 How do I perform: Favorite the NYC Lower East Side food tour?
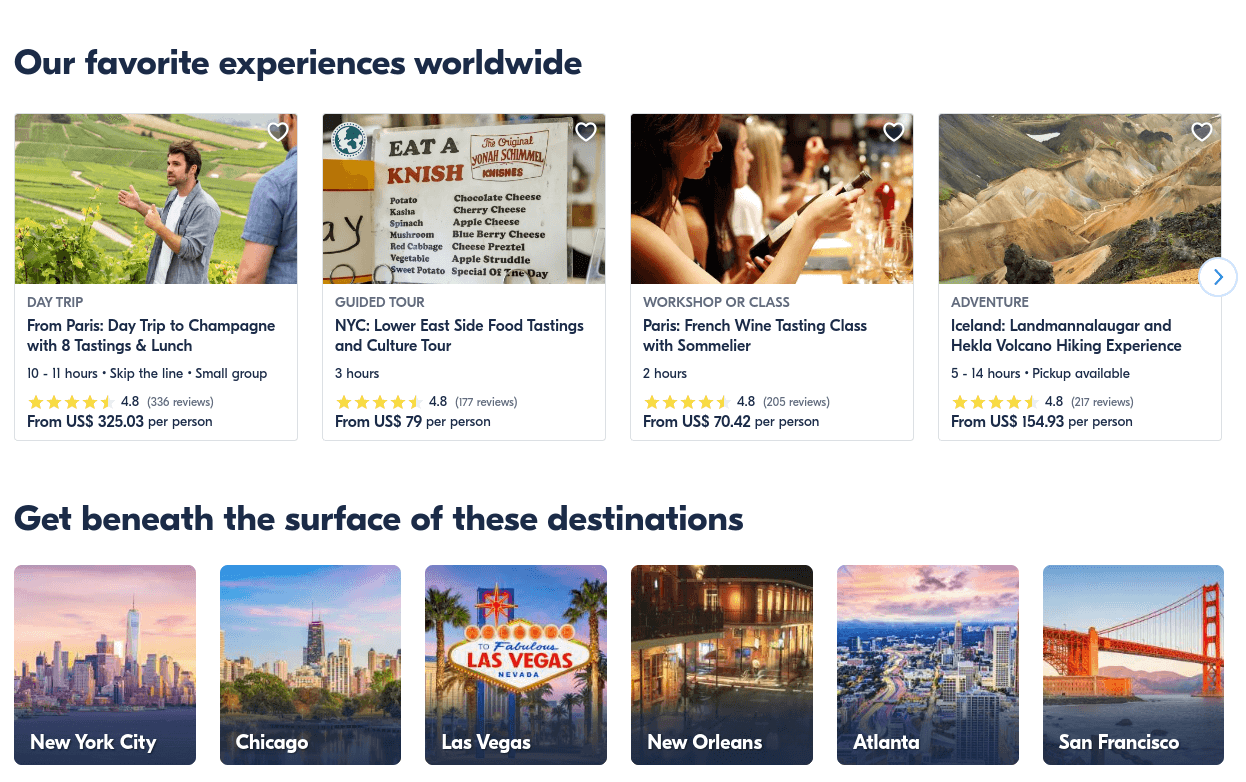pos(586,132)
